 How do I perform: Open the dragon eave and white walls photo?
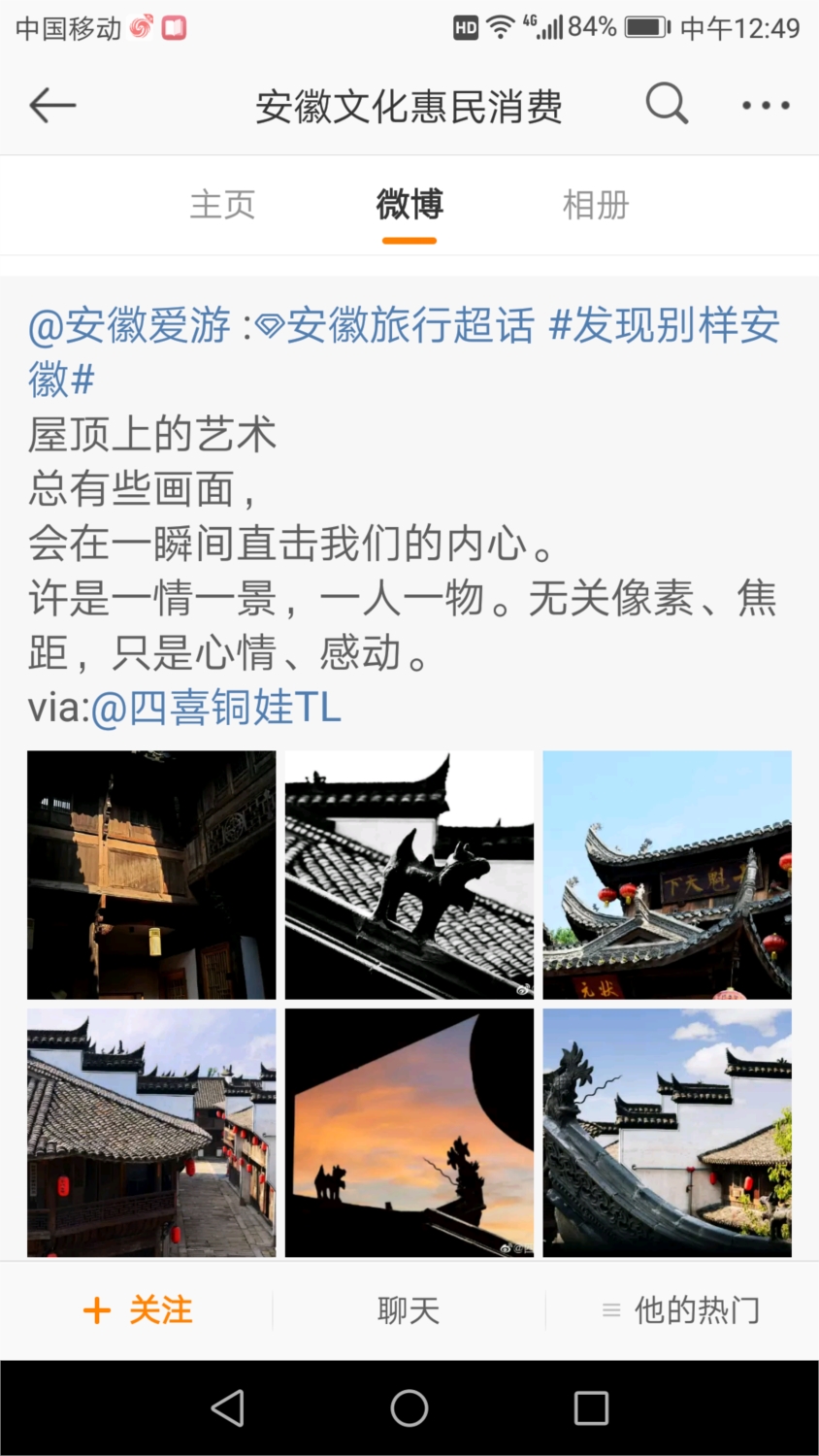coord(667,1133)
